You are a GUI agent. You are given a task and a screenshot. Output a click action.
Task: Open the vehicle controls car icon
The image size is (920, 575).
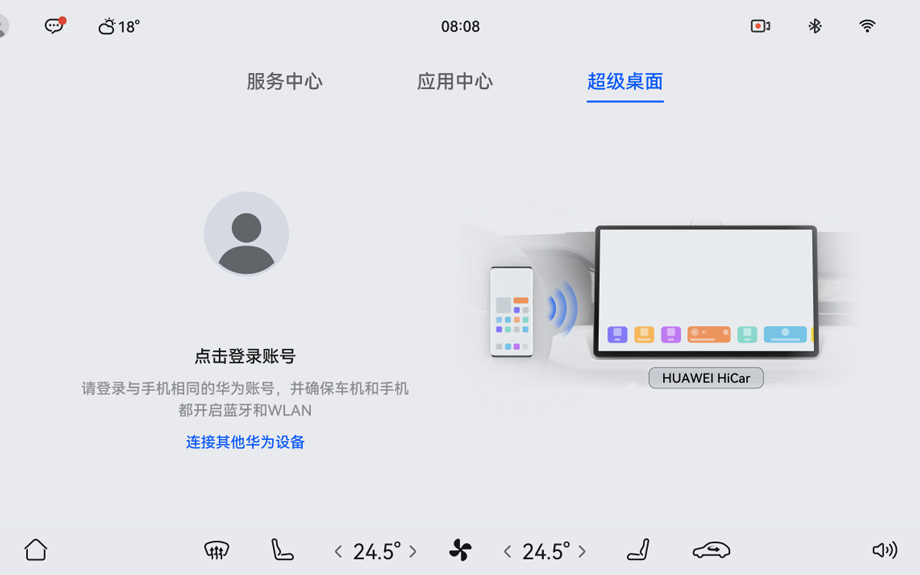point(711,550)
